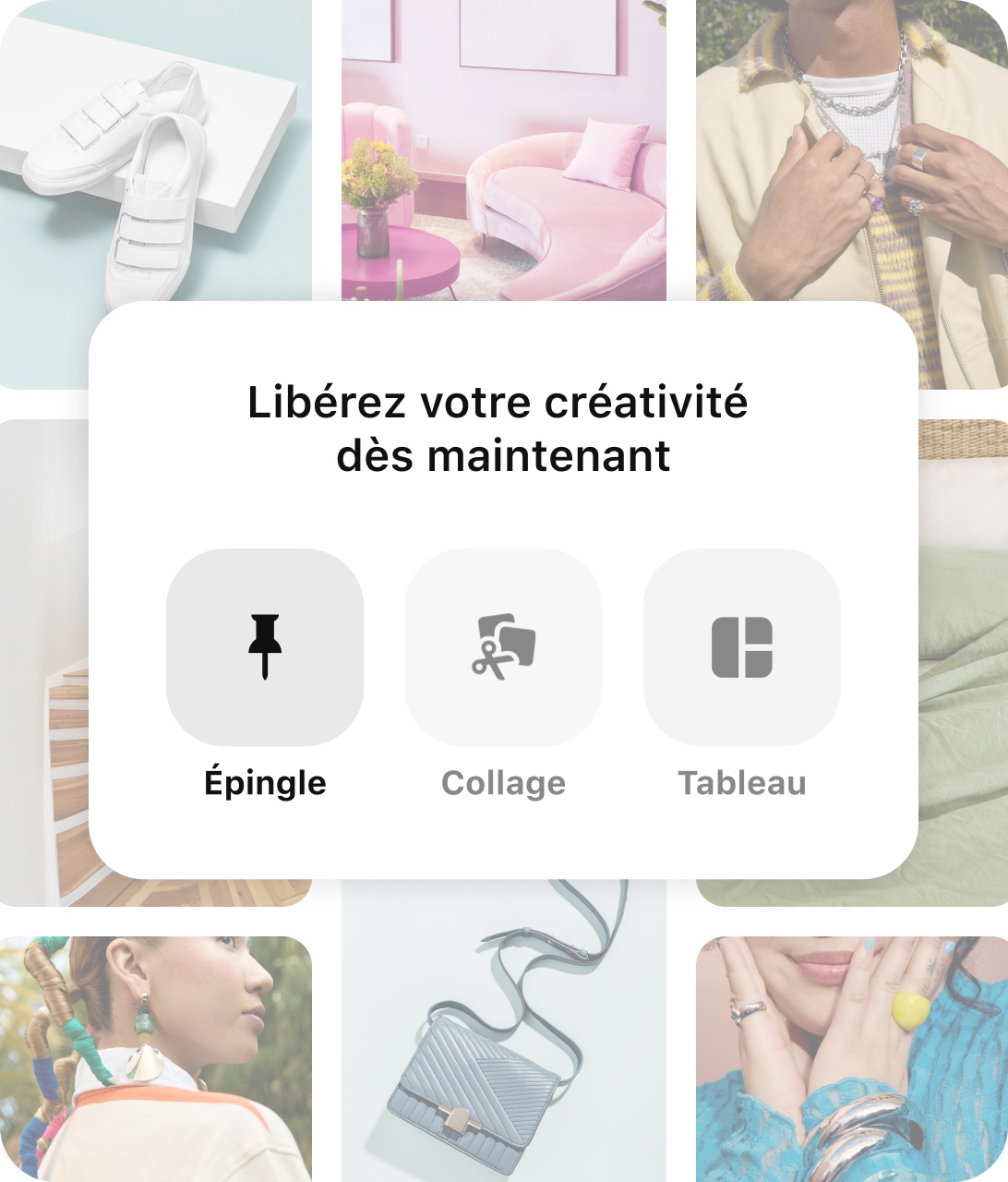1008x1182 pixels.
Task: Choose the board creation option
Action: pyautogui.click(x=741, y=646)
